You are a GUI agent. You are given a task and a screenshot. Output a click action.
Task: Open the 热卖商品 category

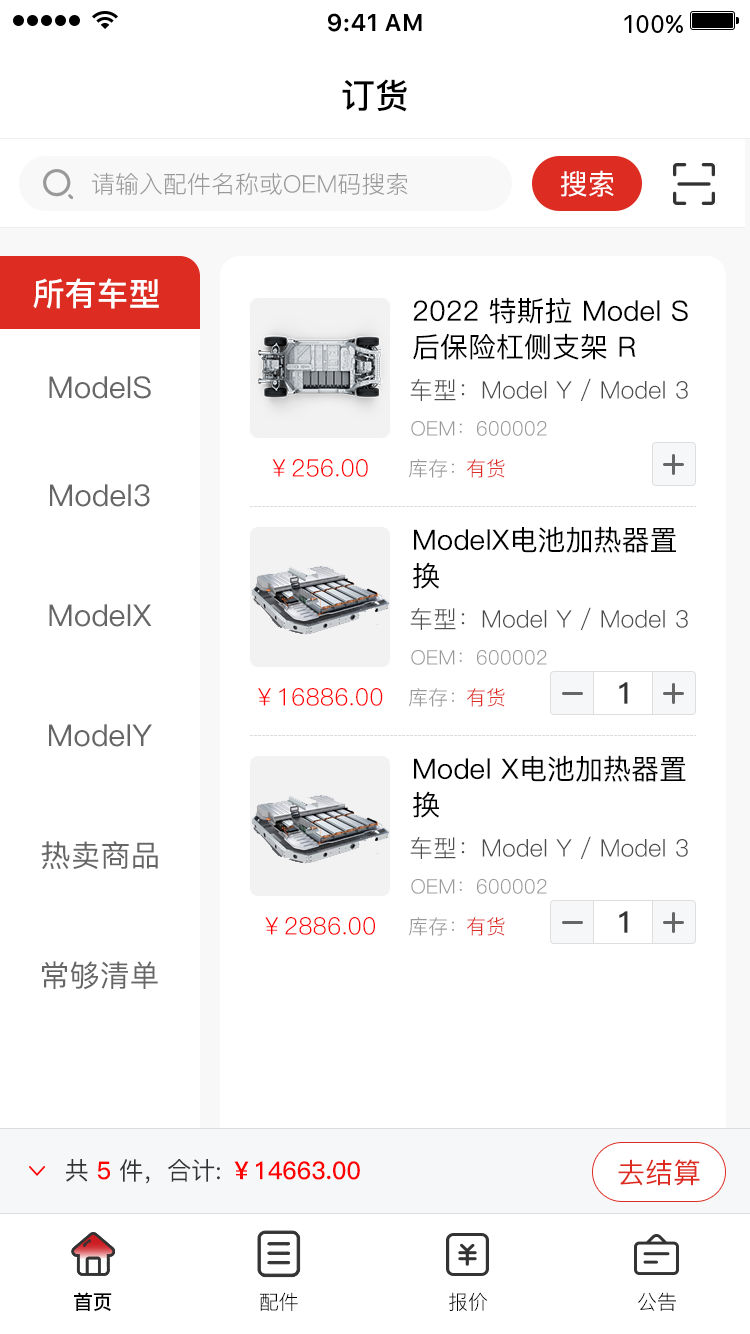99,856
